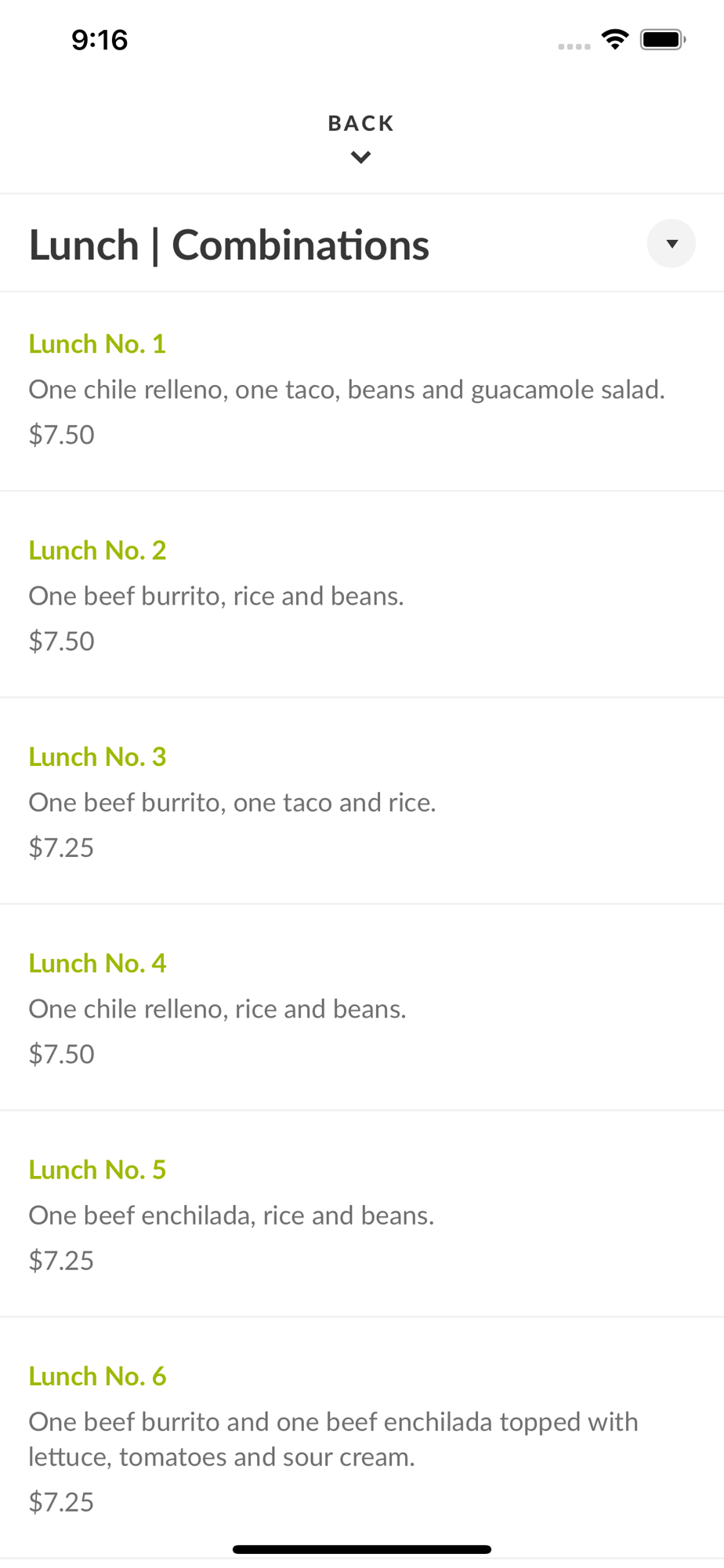Select Lunch No. 2 beef burrito combo
724x1568 pixels.
pos(97,550)
